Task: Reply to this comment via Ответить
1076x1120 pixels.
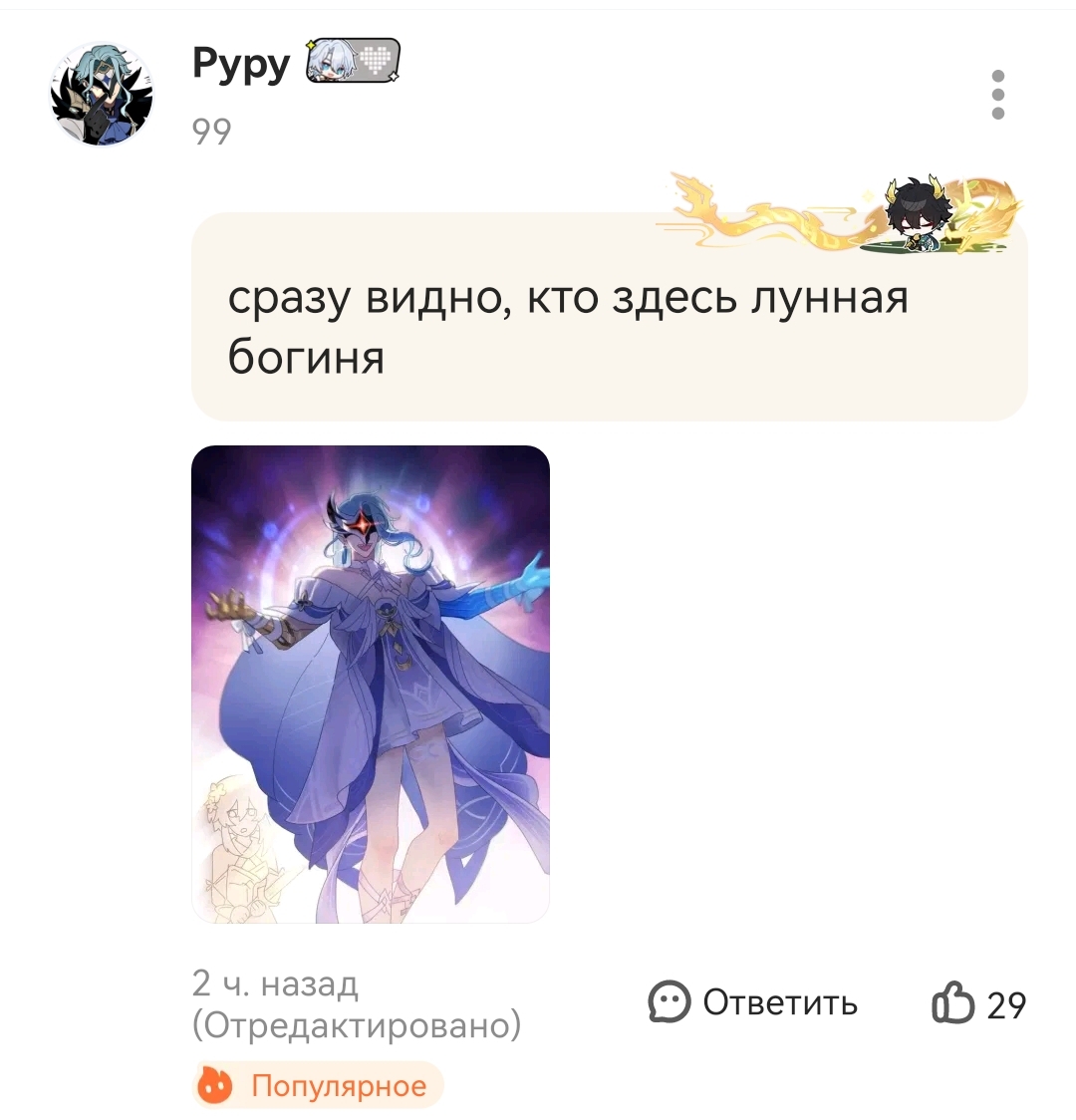Action: coord(753,1002)
